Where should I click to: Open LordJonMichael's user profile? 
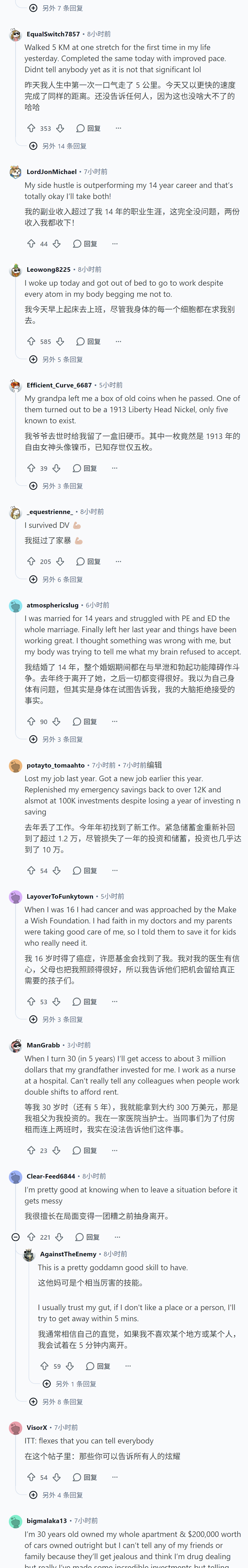pos(51,172)
